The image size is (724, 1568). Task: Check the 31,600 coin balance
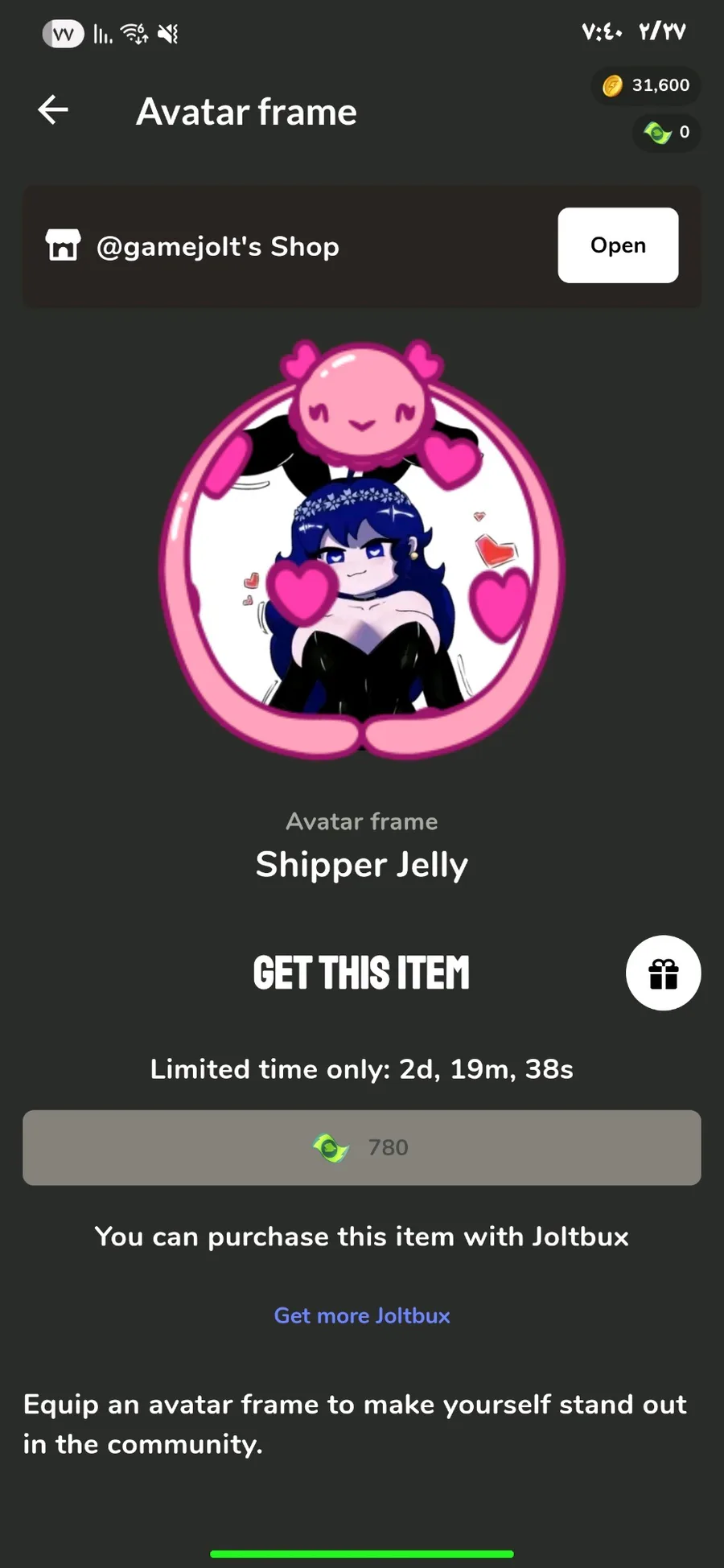[646, 85]
